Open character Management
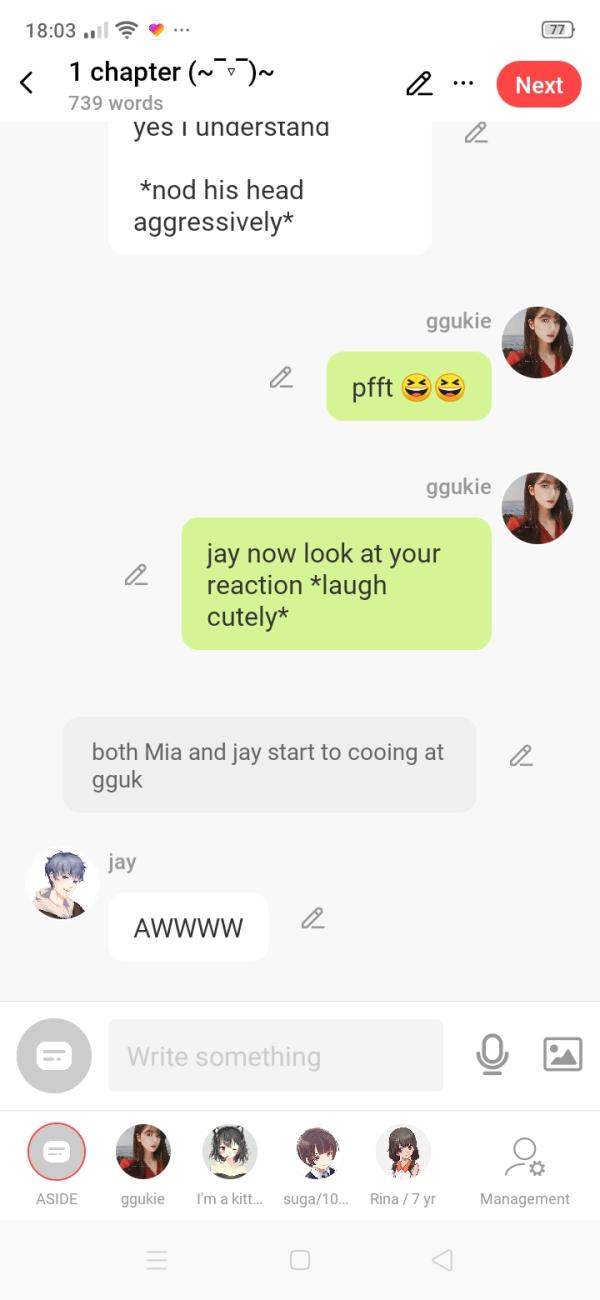 [x=524, y=1162]
